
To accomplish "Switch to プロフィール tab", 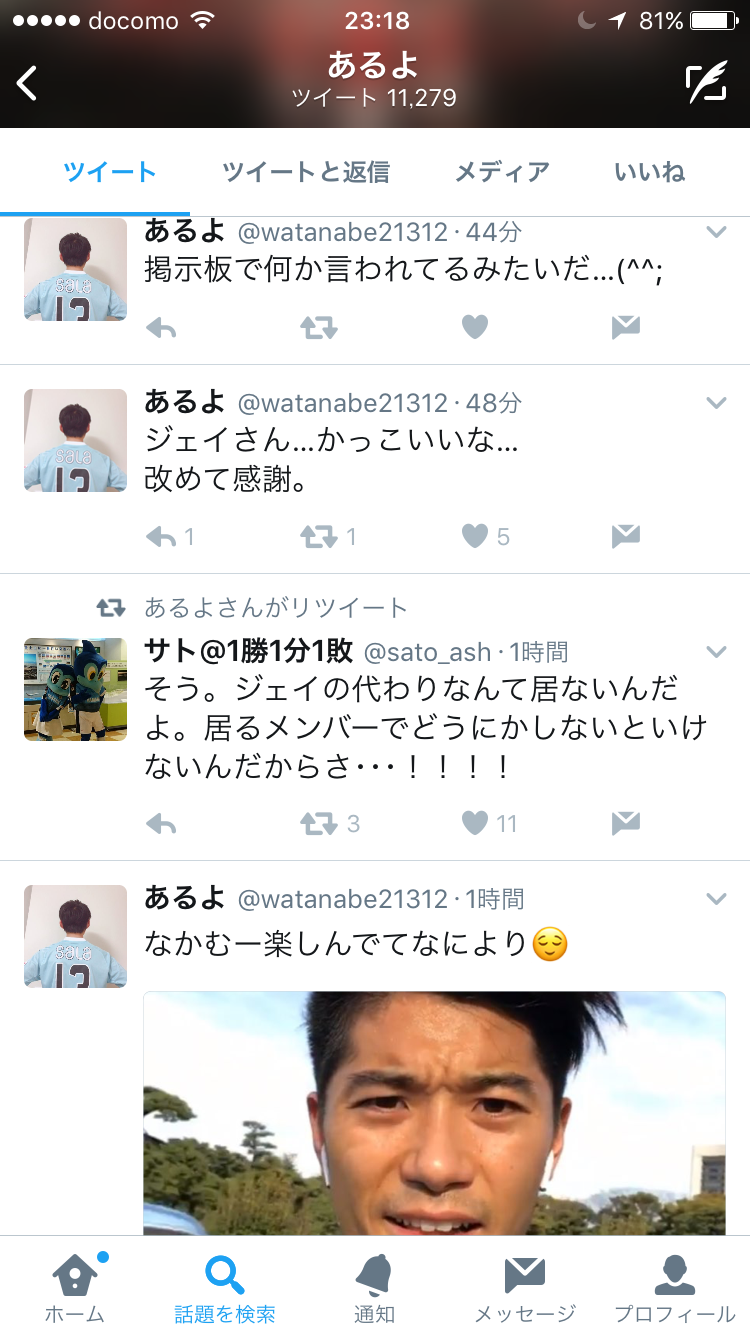I will click(x=674, y=1287).
